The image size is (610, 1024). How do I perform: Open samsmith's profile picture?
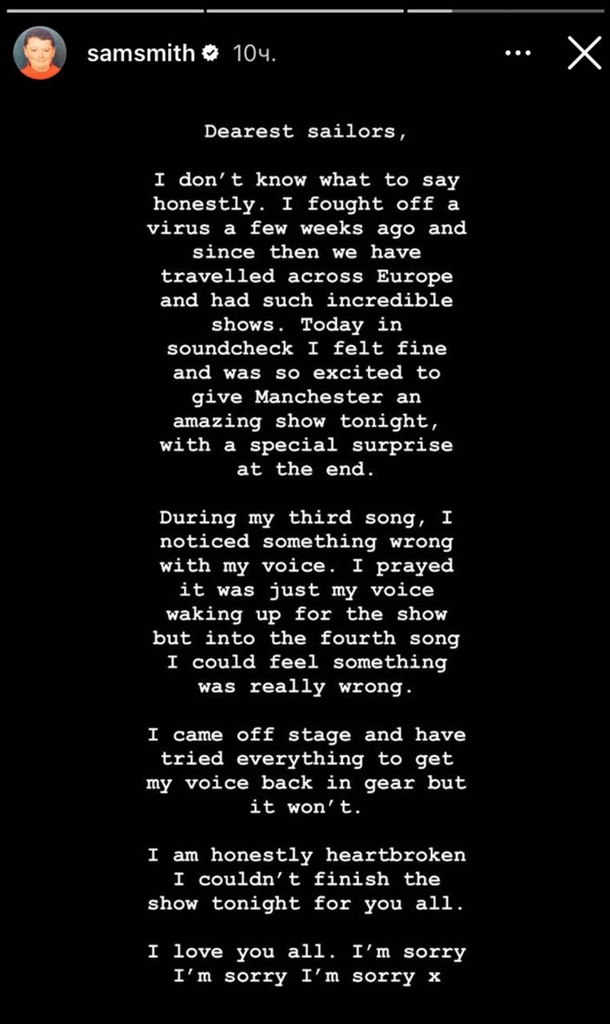(39, 53)
